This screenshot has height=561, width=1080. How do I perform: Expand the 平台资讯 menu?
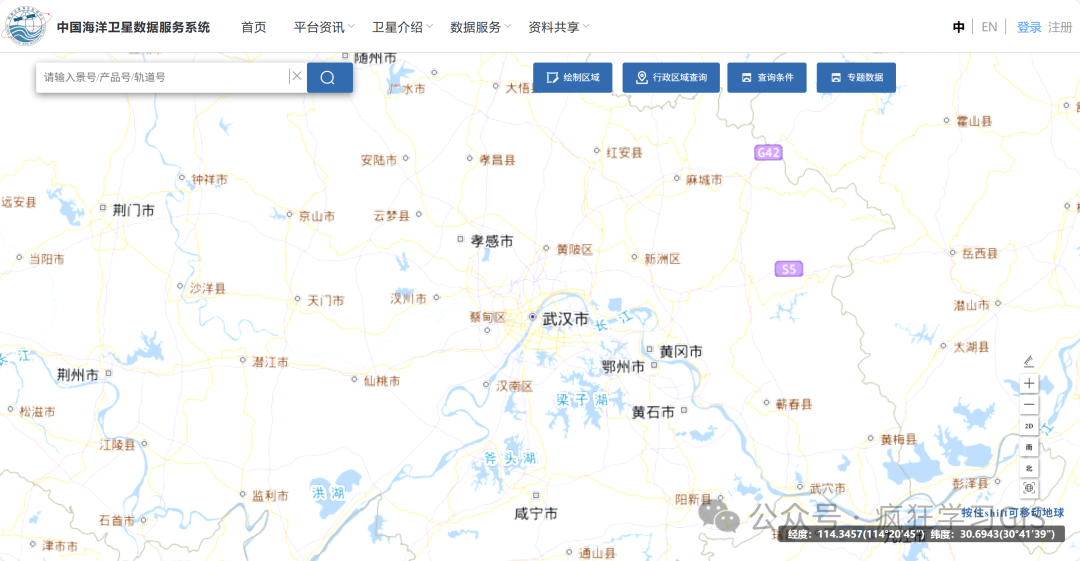324,27
